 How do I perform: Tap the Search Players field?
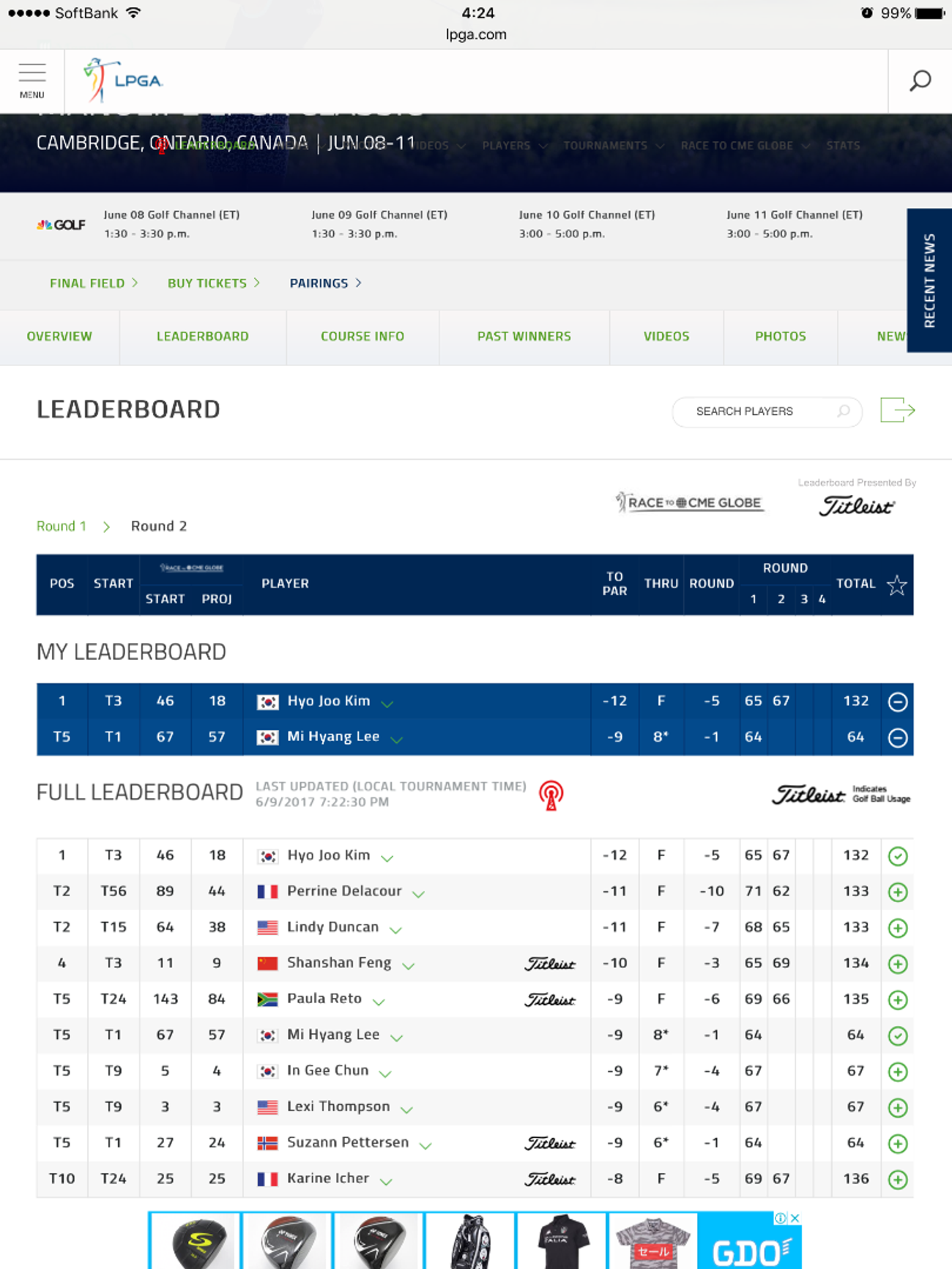(767, 412)
